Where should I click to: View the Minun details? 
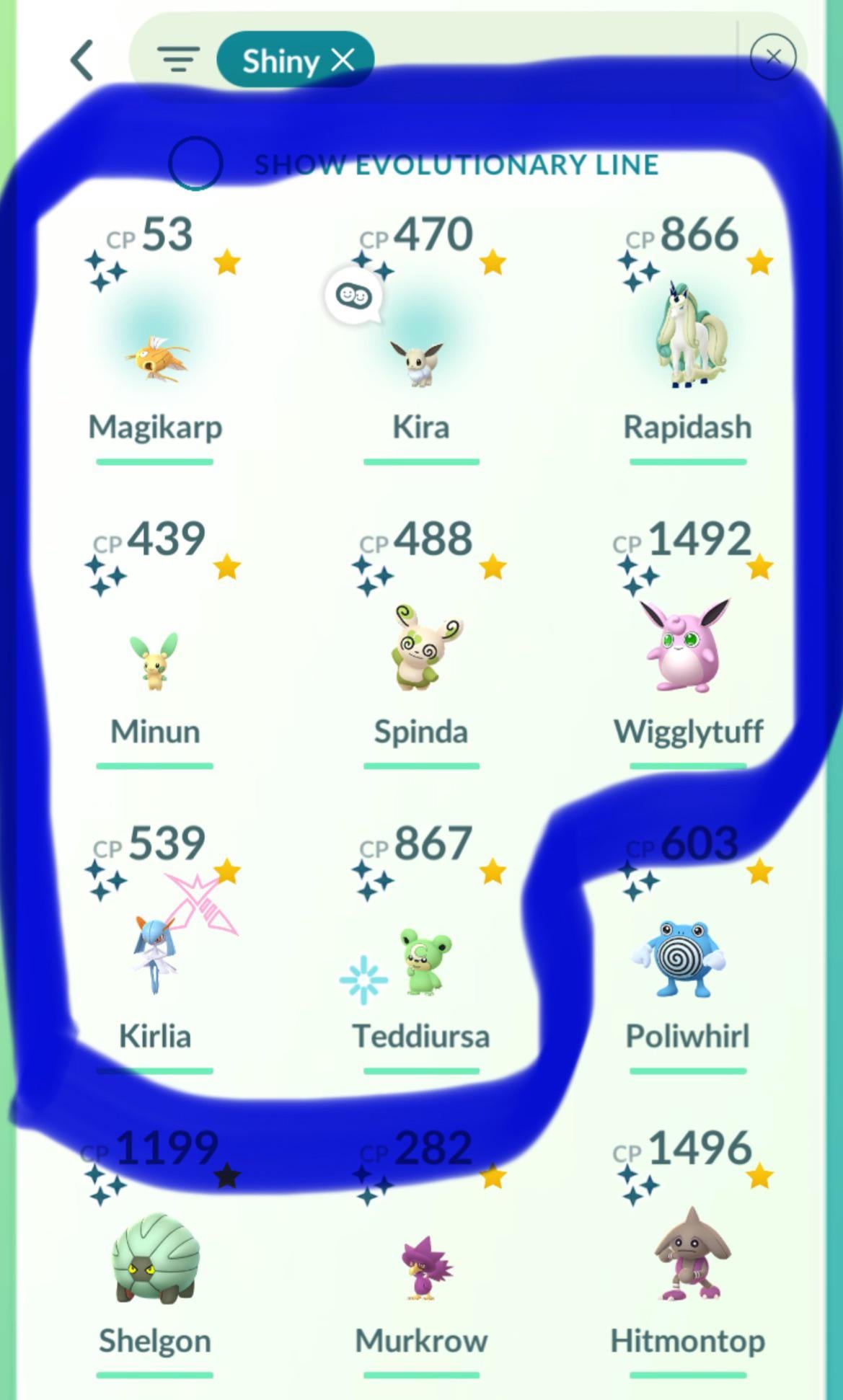(x=154, y=660)
